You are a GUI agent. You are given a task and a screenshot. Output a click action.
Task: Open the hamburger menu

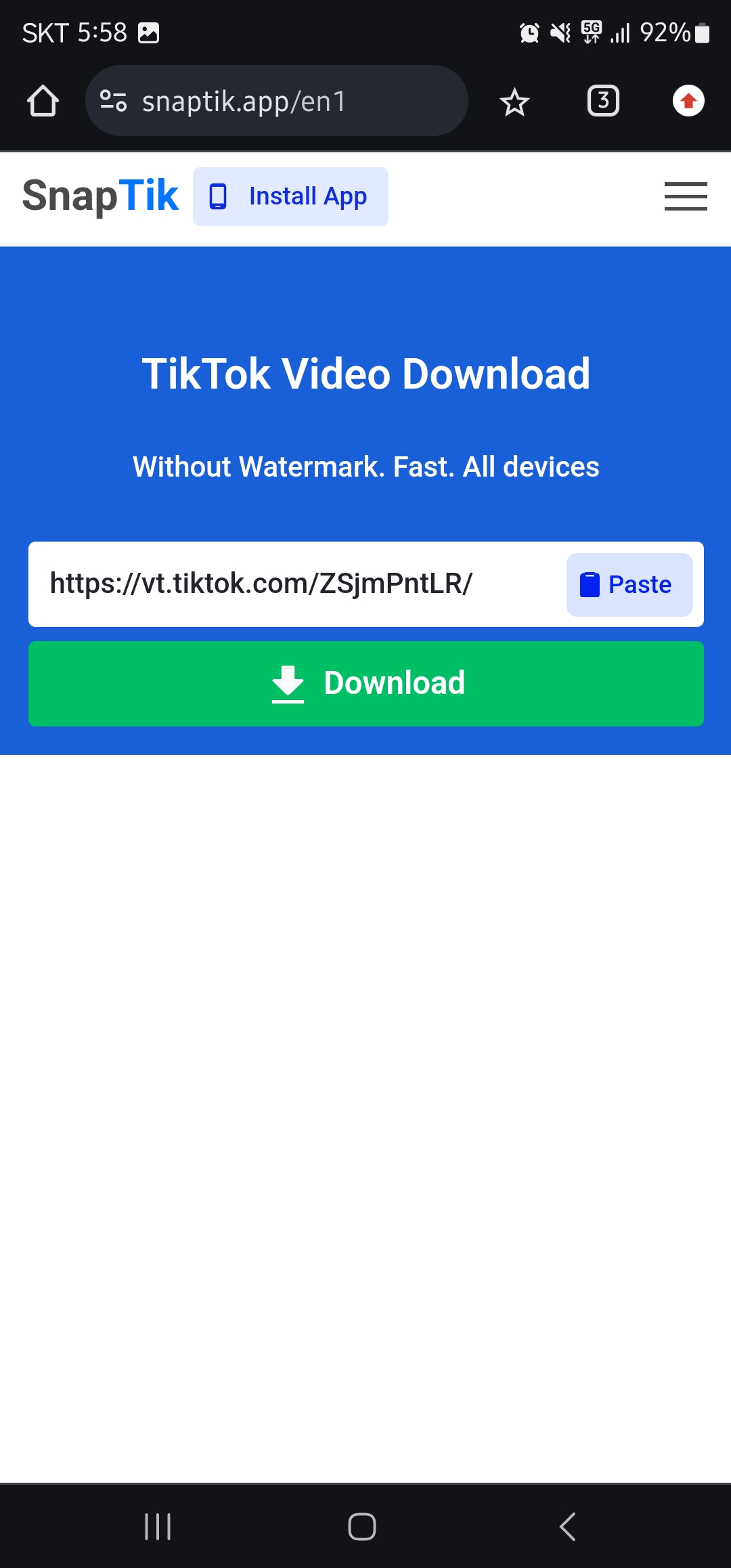point(685,196)
